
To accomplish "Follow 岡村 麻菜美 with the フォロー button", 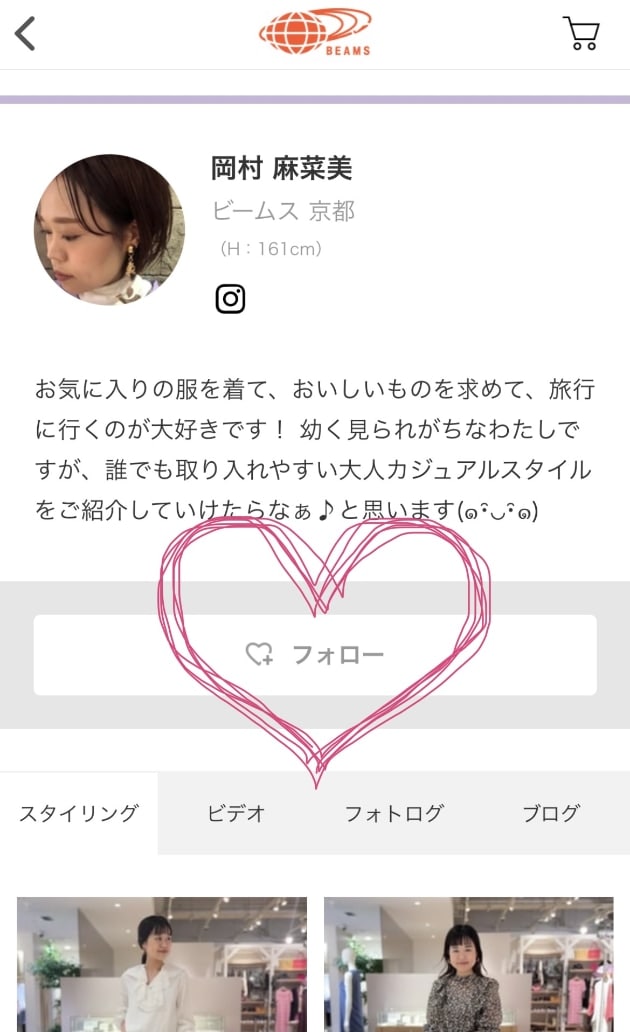I will 315,655.
